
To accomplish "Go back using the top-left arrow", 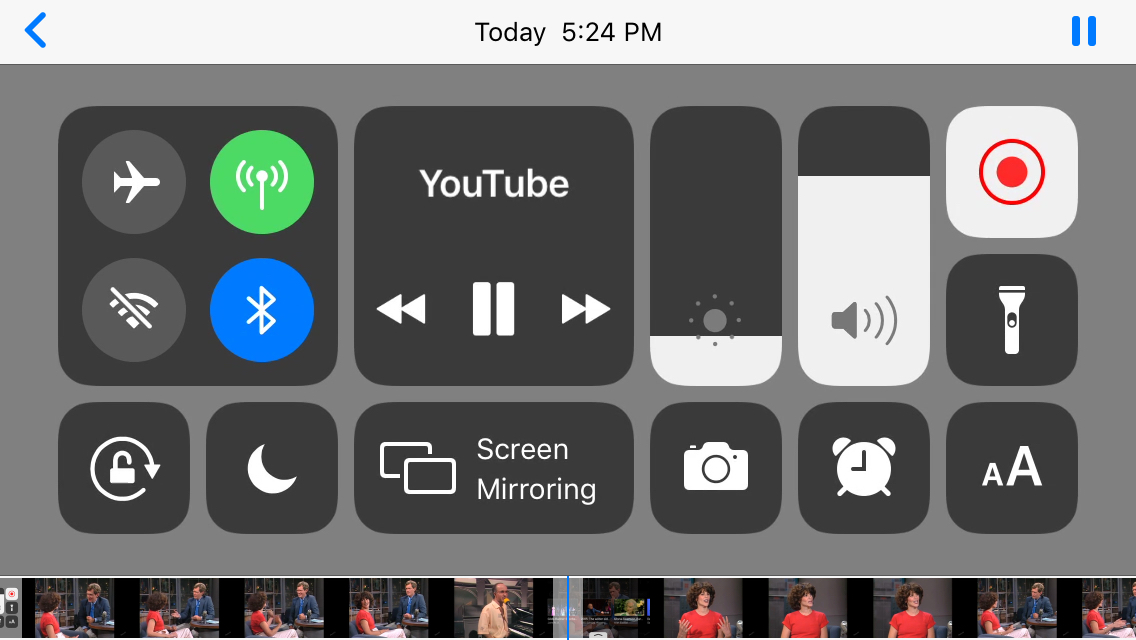I will 36,31.
